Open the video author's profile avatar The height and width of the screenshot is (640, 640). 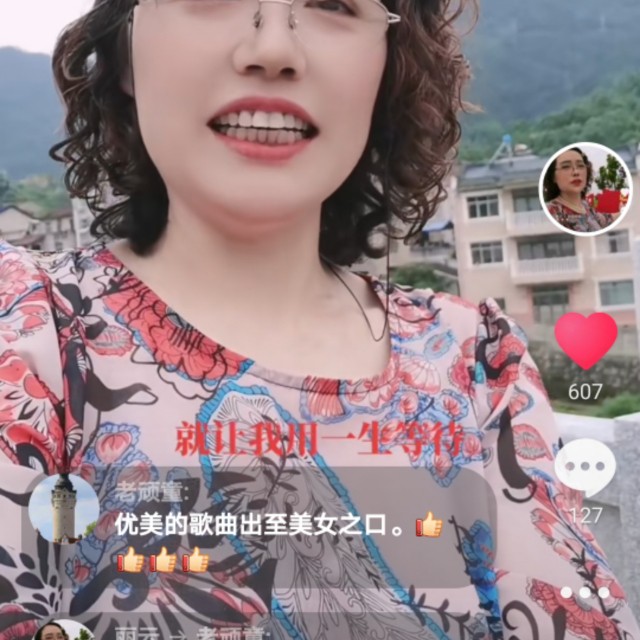585,188
